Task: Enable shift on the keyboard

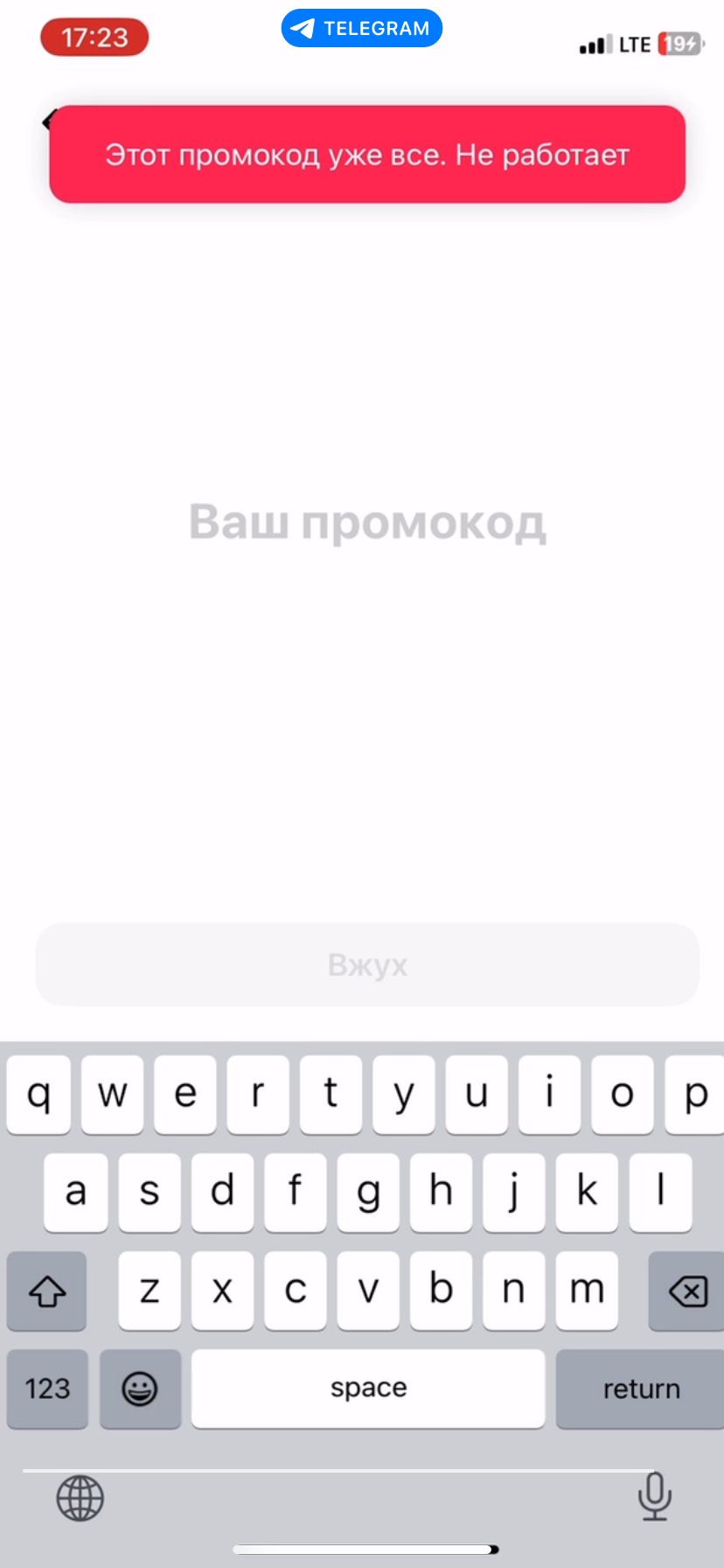Action: coord(47,1291)
